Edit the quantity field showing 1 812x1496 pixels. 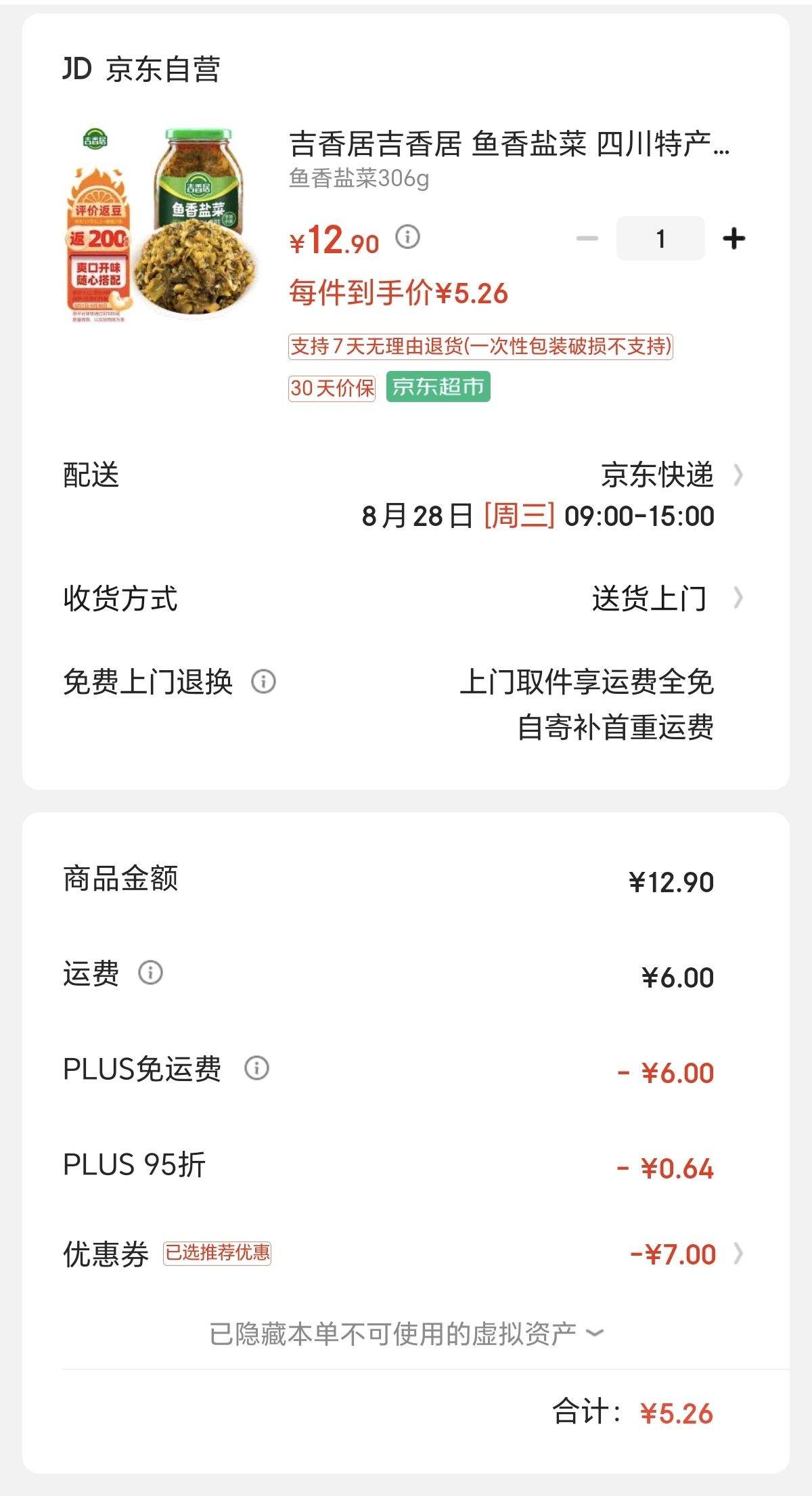[x=660, y=238]
